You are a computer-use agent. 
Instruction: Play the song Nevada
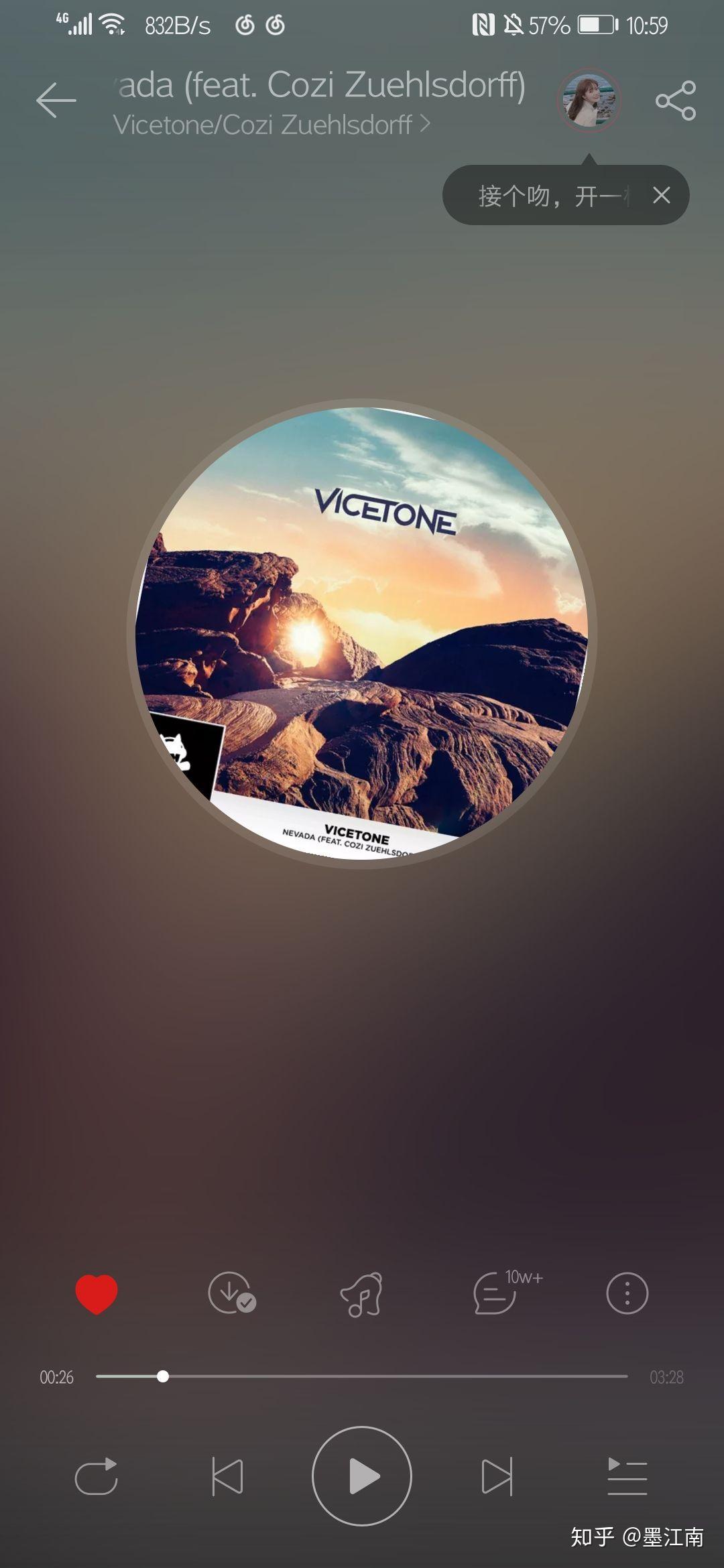362,1476
